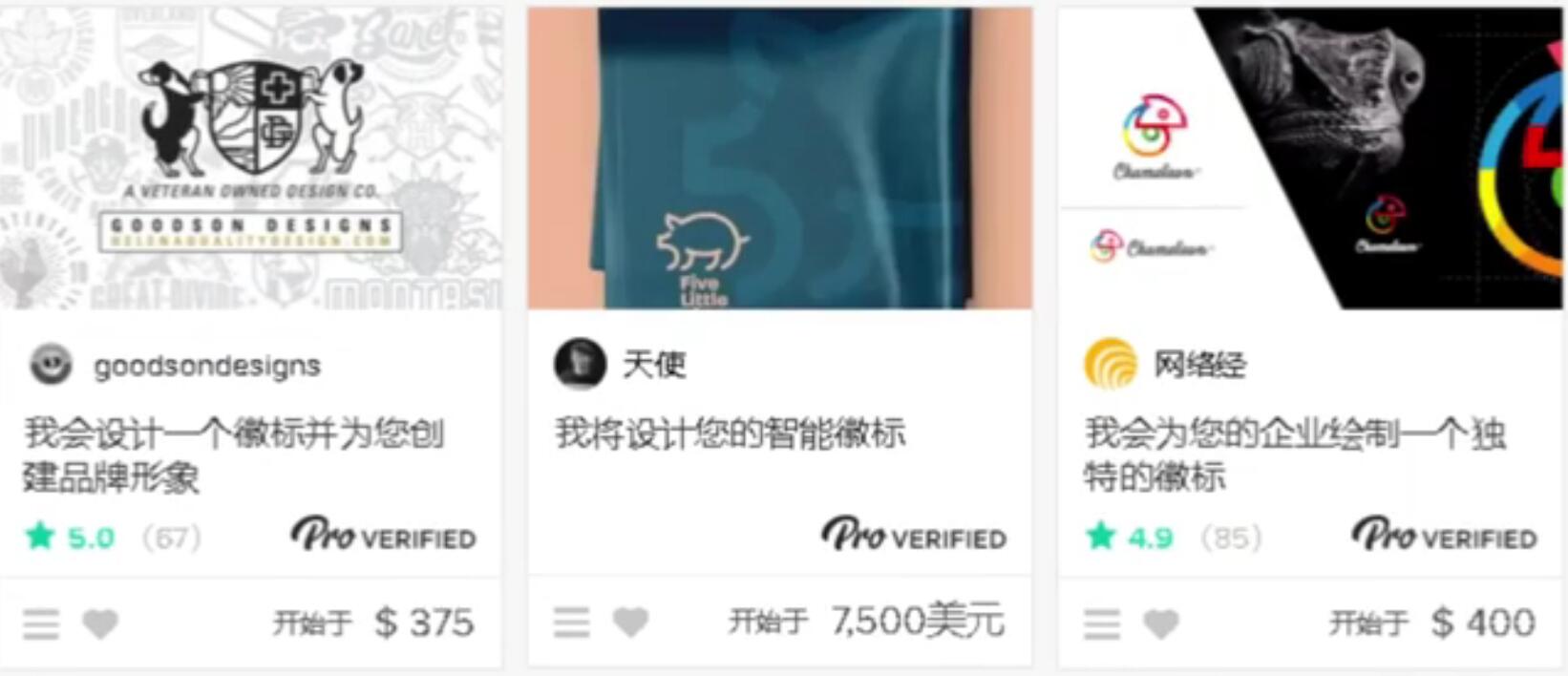Open gig title 我会设计一个徽标并为您创建品牌形象
Image resolution: width=1568 pixels, height=676 pixels.
click(234, 454)
